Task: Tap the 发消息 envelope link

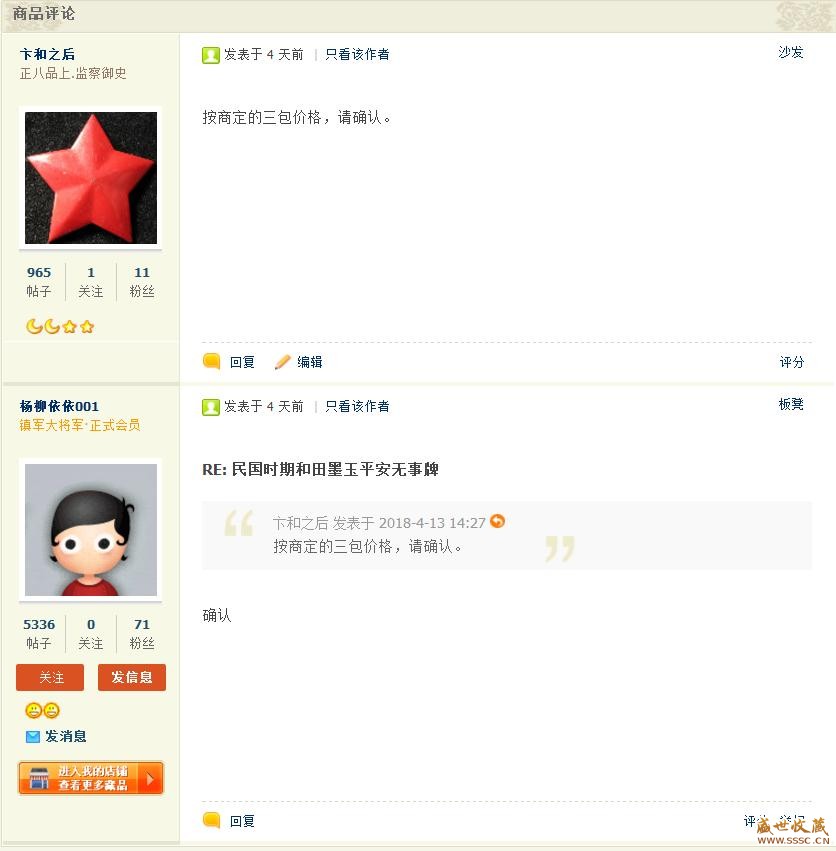Action: tap(65, 736)
